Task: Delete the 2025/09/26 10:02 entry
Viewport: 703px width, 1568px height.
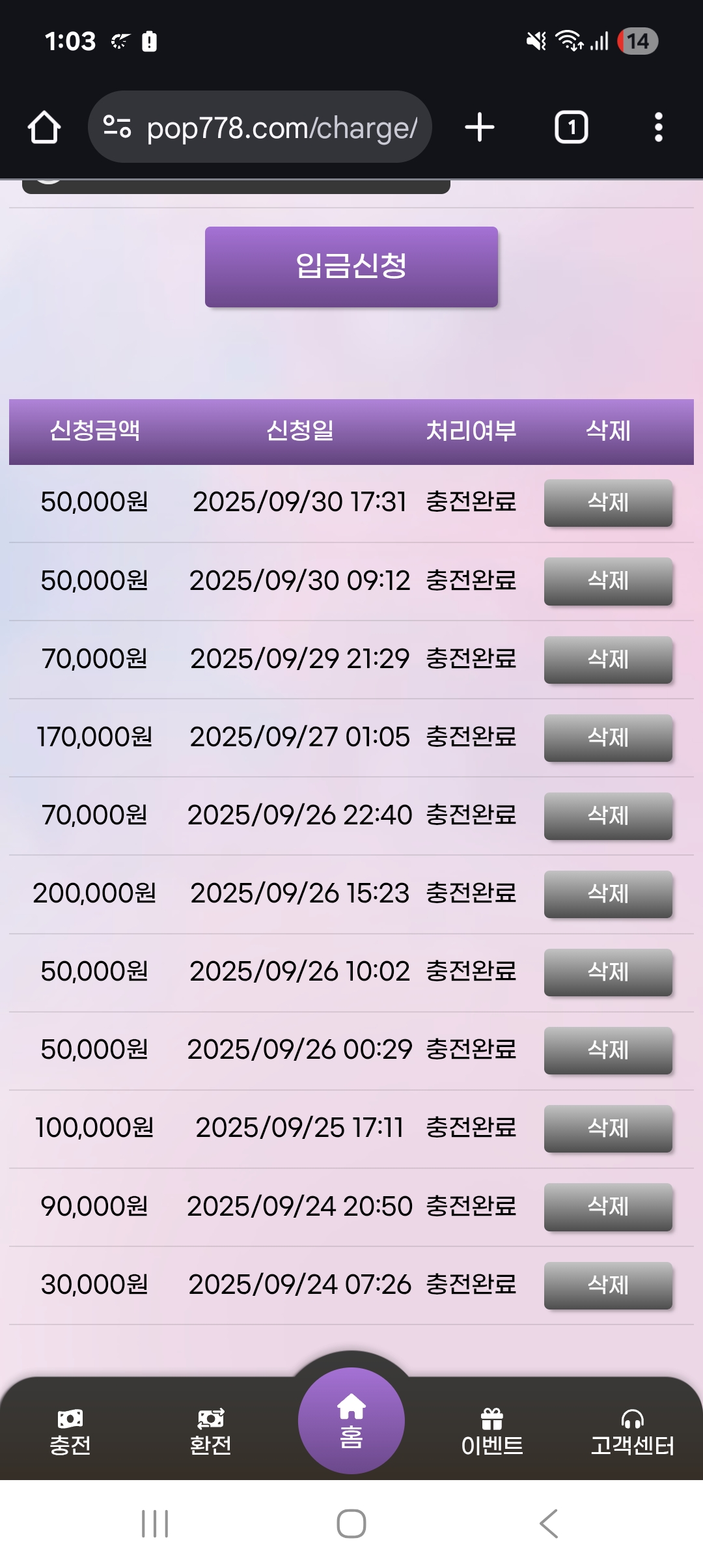Action: (608, 972)
